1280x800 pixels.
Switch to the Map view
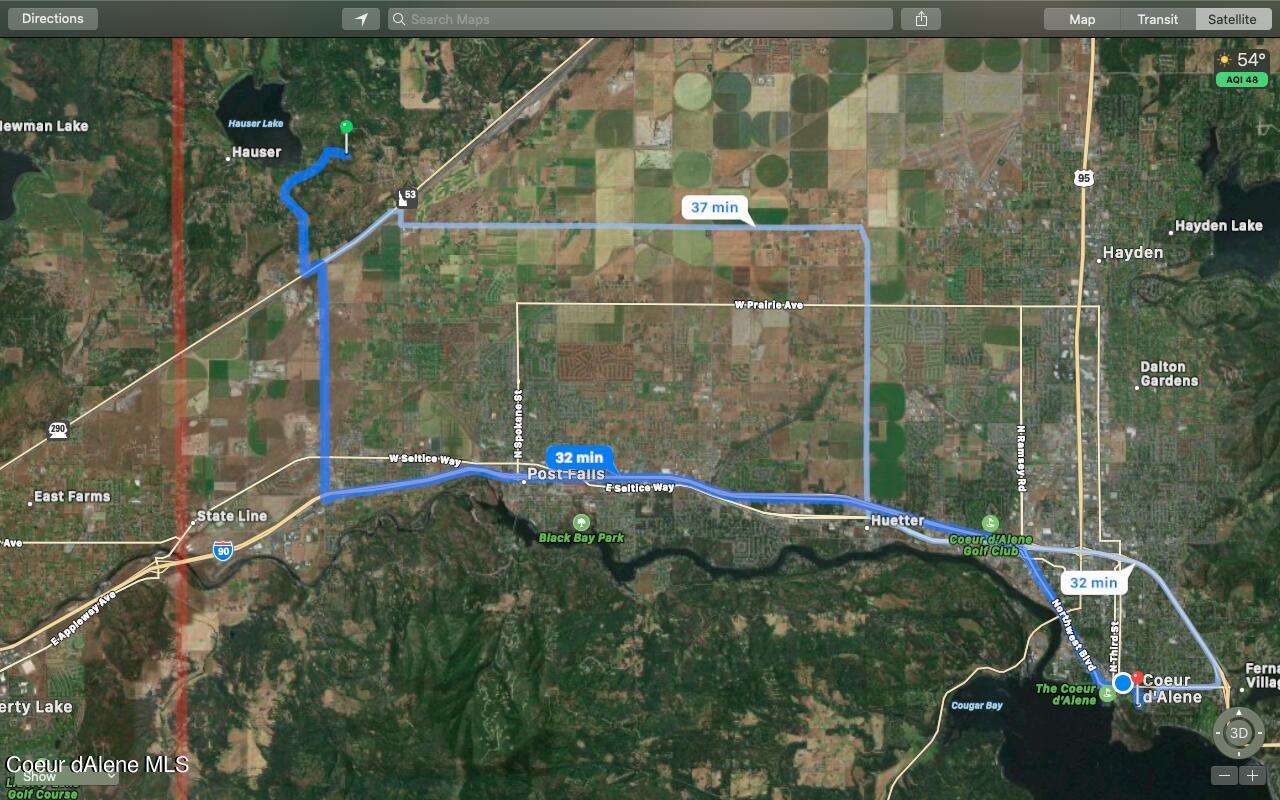pyautogui.click(x=1082, y=19)
